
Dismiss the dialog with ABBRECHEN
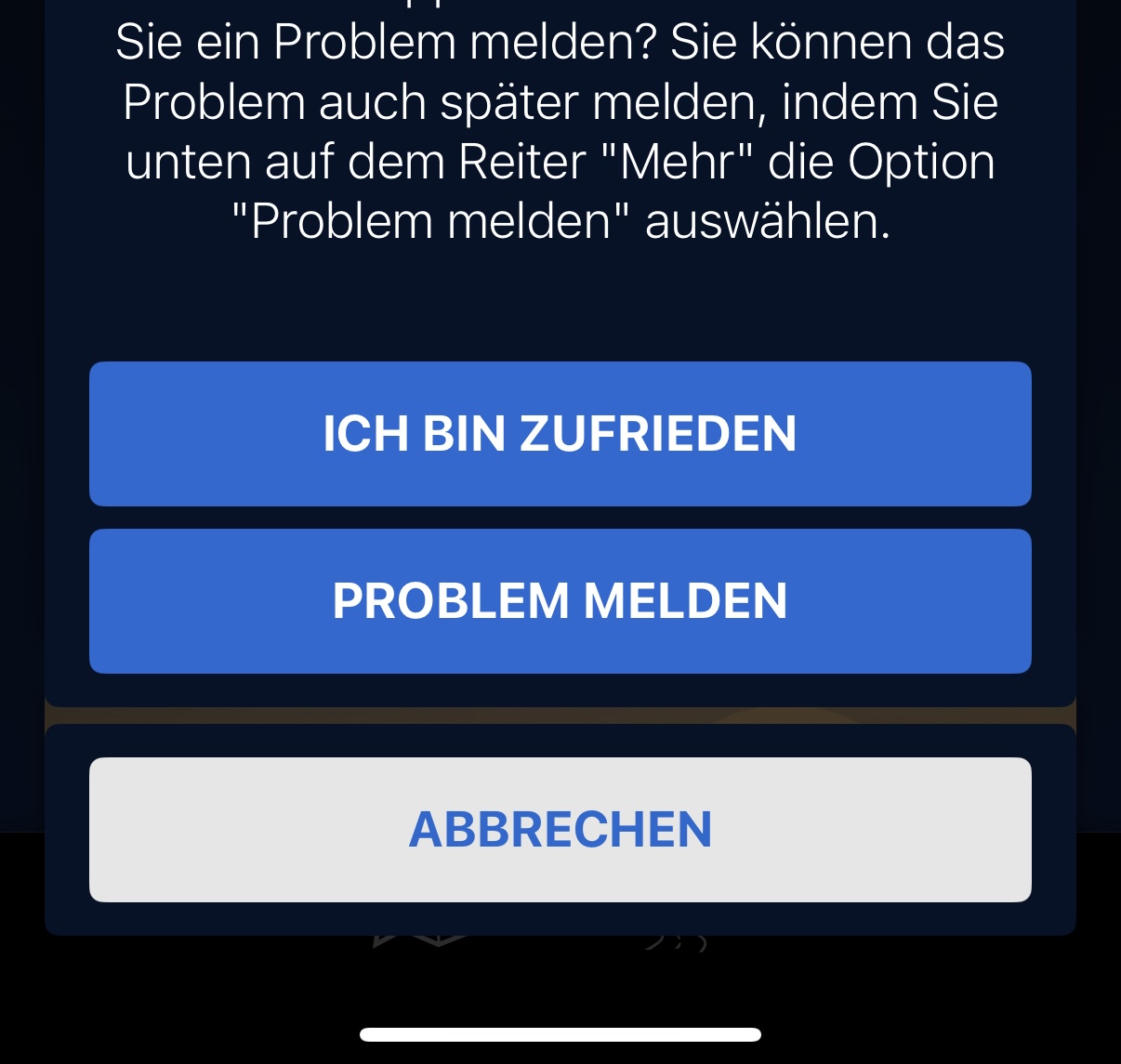pos(560,829)
